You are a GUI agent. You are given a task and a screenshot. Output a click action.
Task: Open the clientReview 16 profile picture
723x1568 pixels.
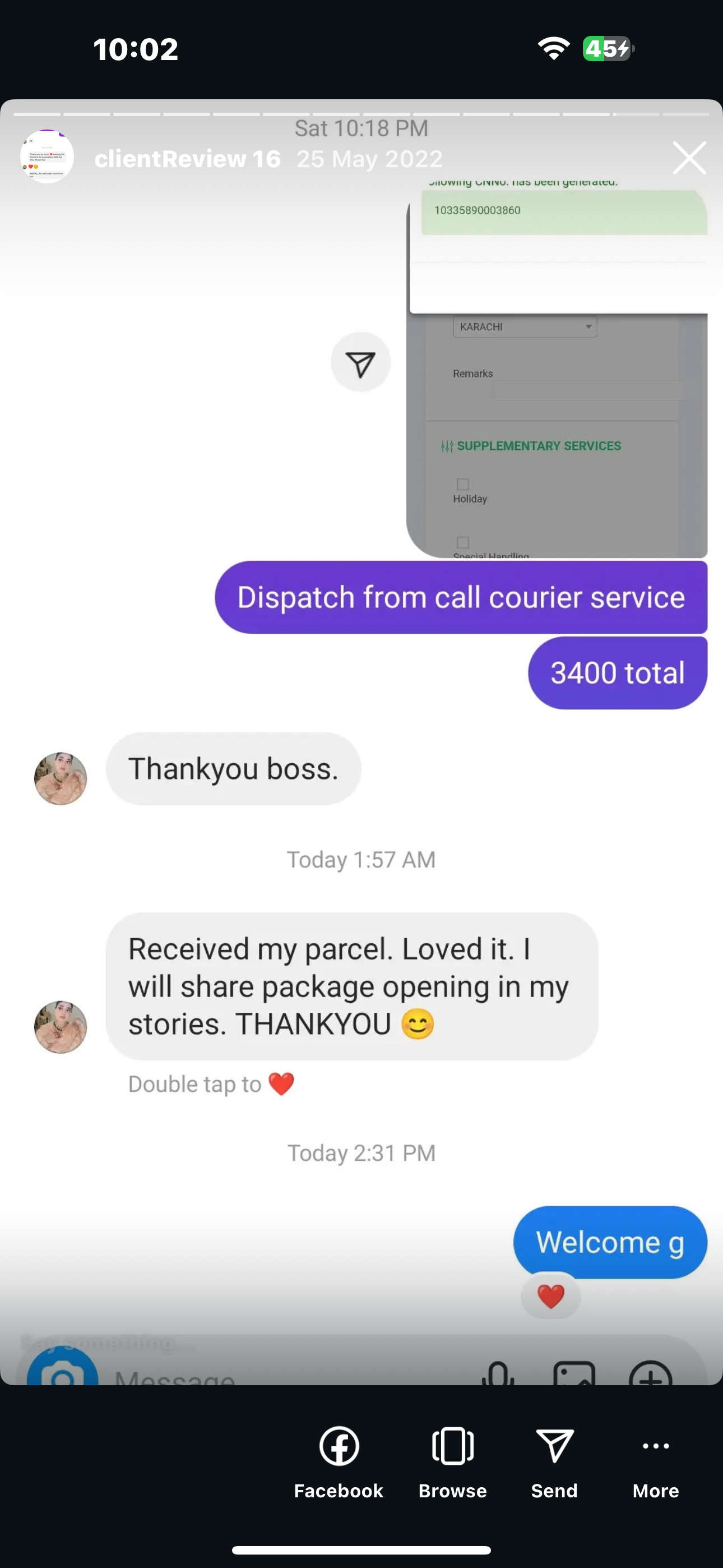[x=48, y=156]
